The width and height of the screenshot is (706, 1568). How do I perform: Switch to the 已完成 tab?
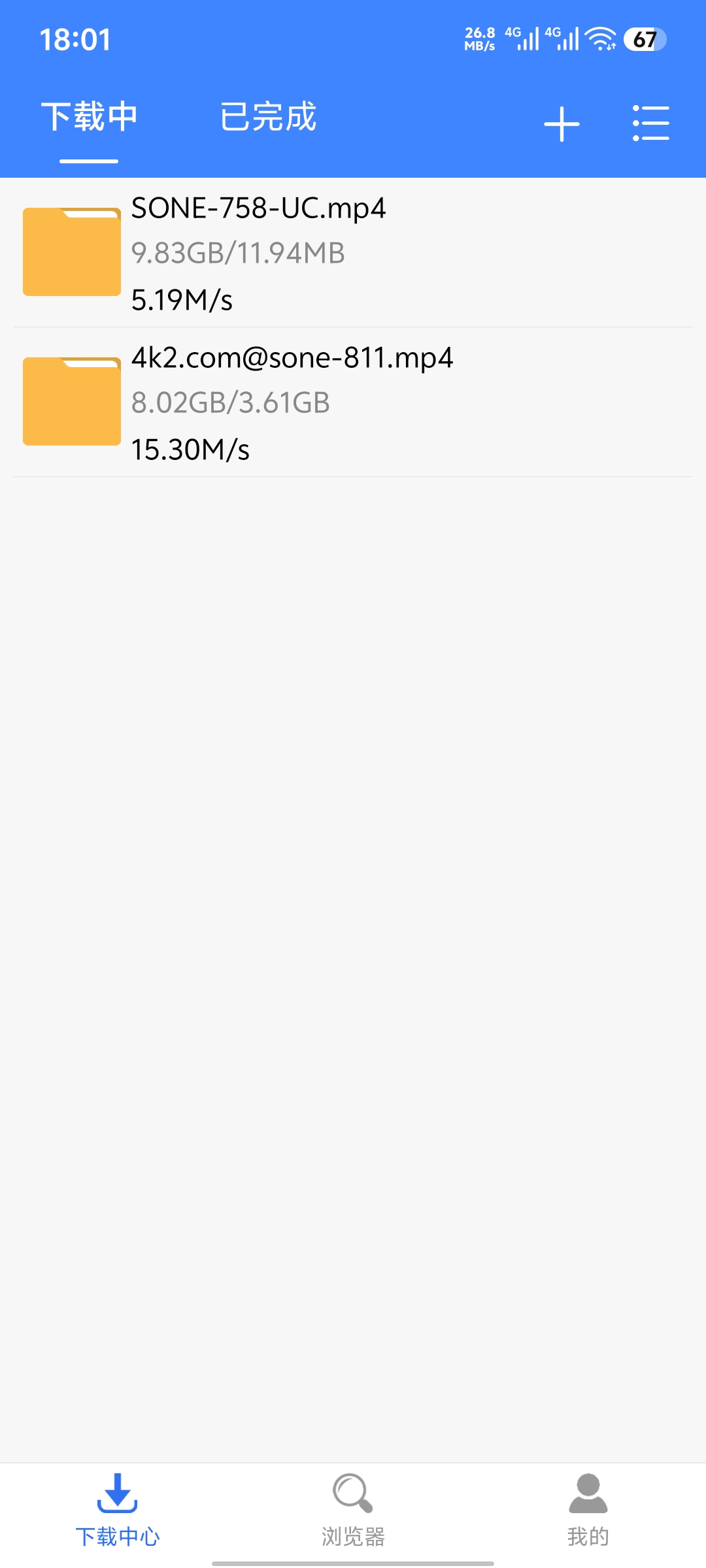268,118
